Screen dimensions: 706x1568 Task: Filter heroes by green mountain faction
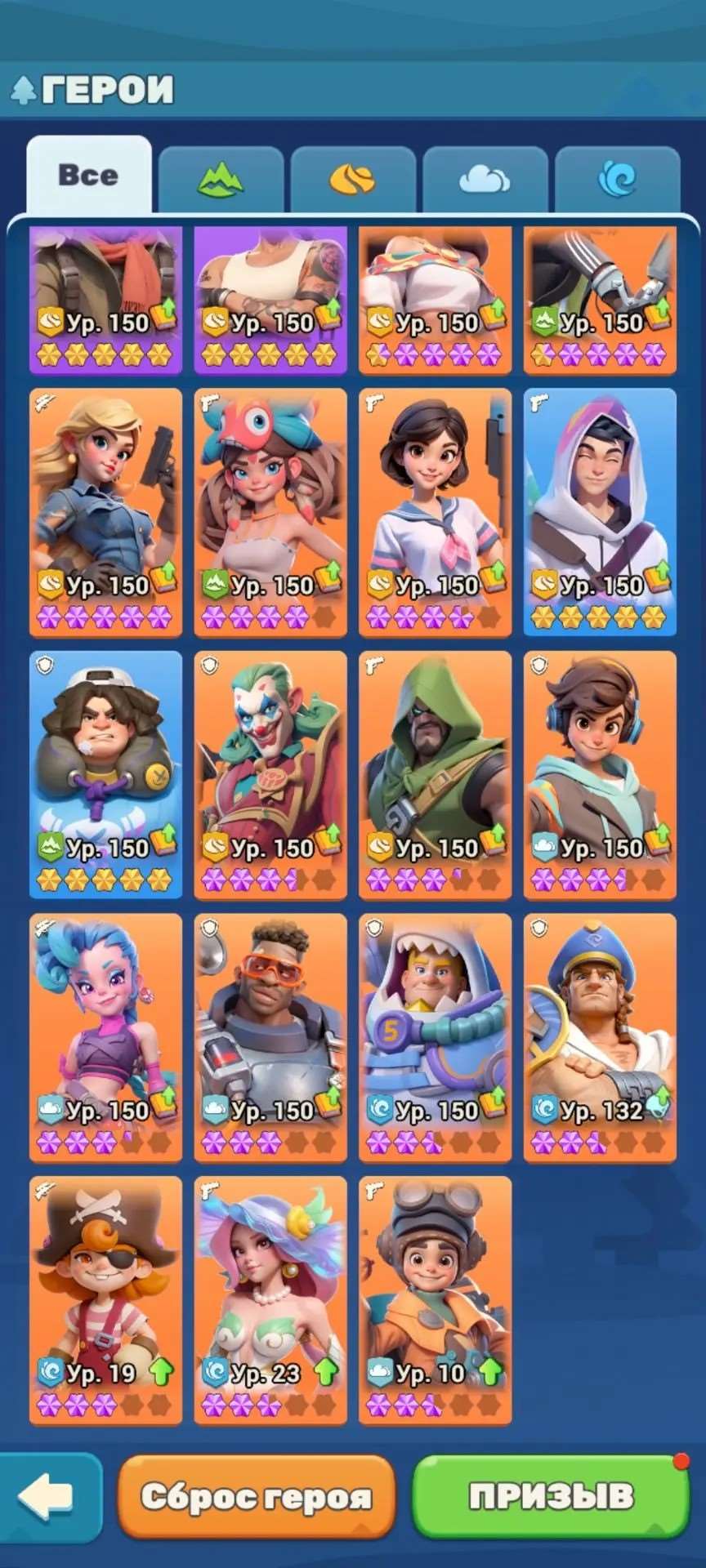click(221, 180)
